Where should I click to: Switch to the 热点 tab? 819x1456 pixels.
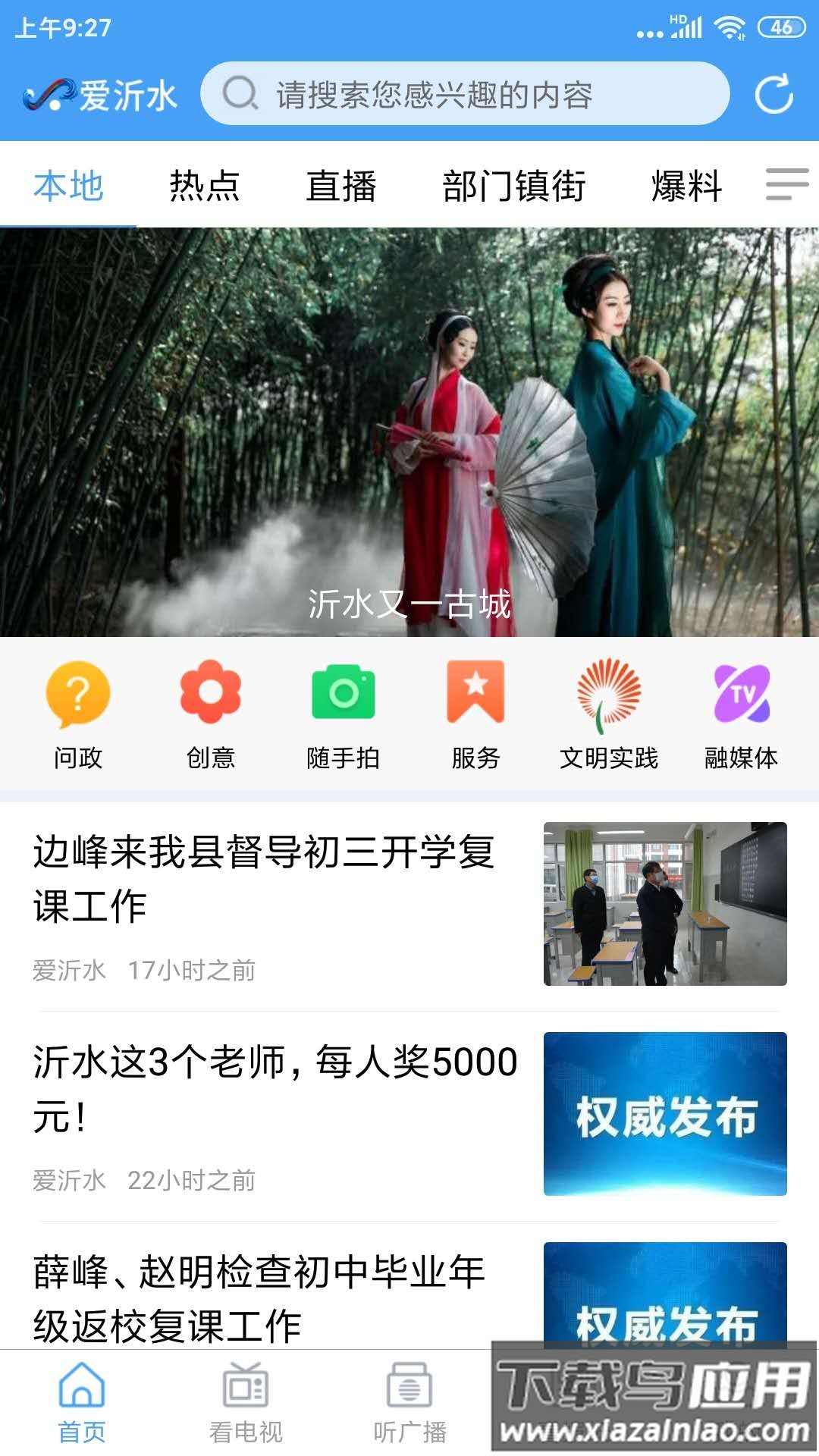203,188
